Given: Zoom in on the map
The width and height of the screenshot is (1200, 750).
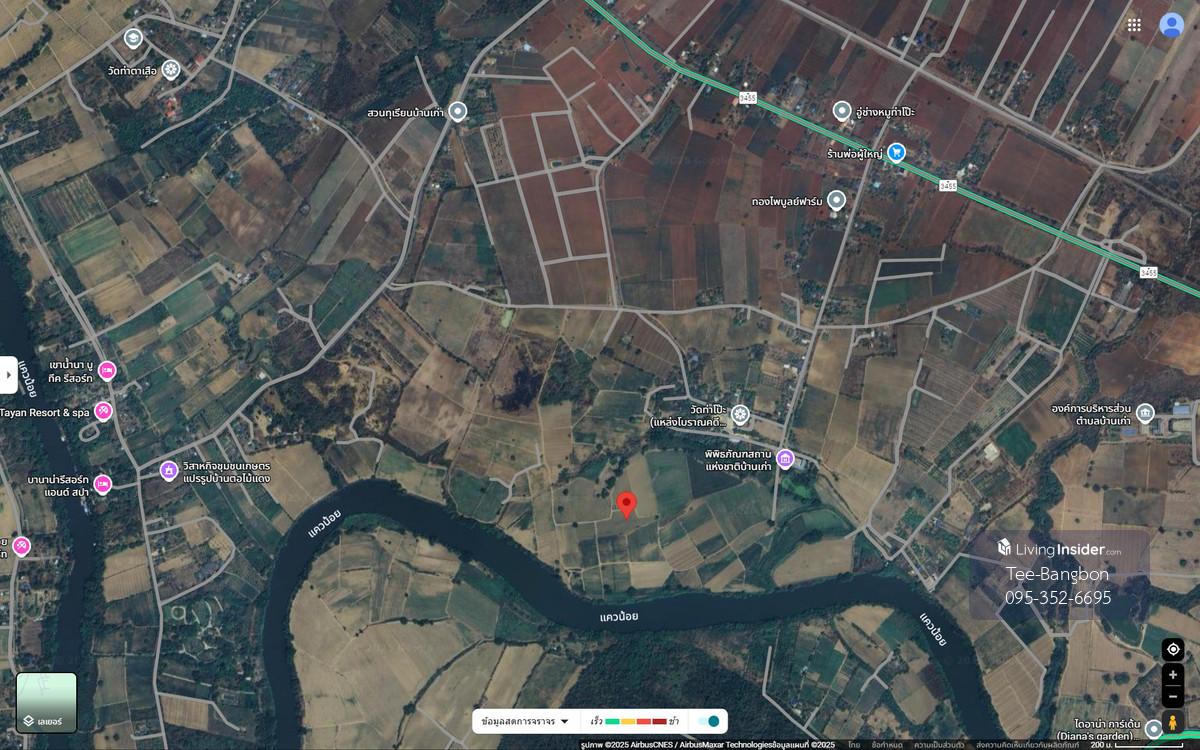Looking at the screenshot, I should point(1173,675).
